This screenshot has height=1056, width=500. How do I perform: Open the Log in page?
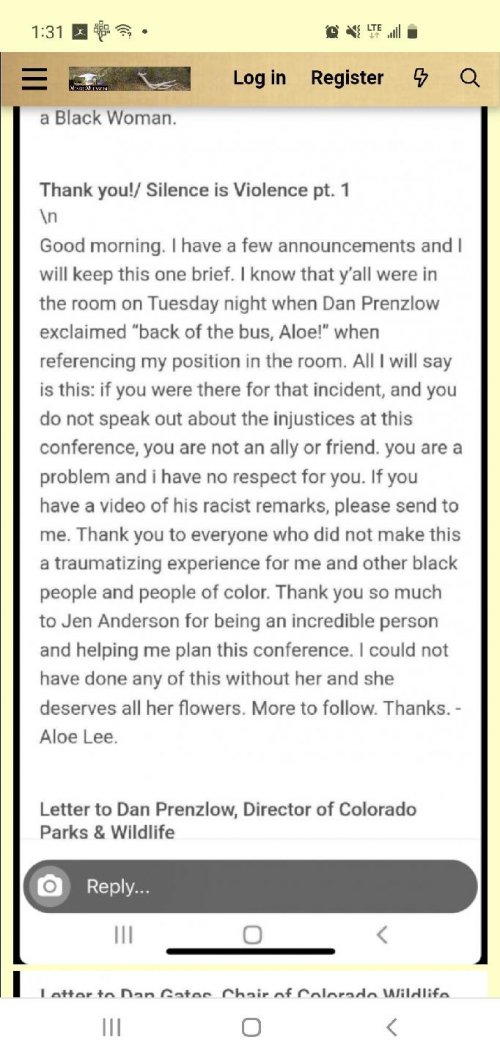pos(259,78)
